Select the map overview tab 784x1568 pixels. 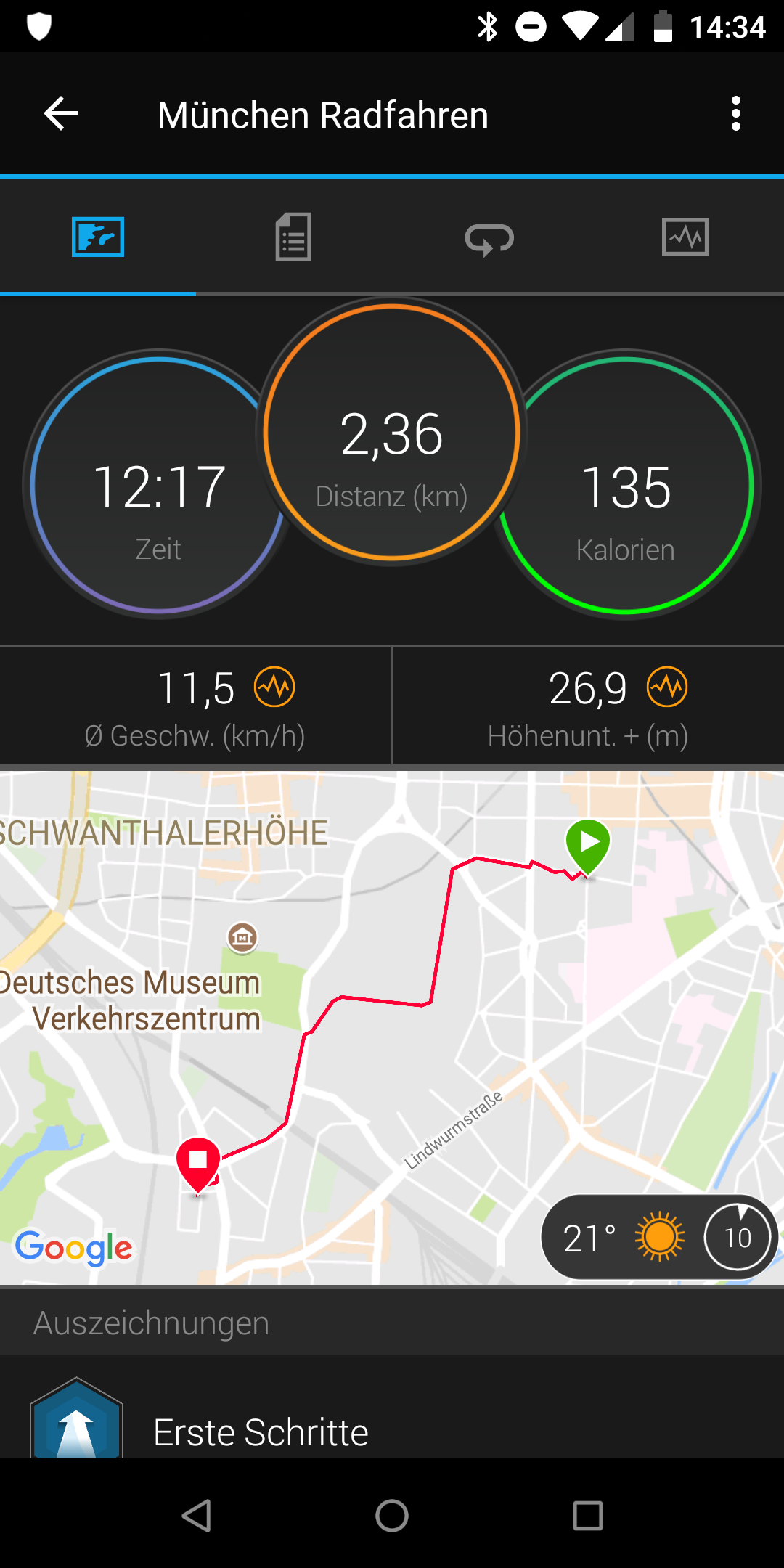[x=98, y=237]
